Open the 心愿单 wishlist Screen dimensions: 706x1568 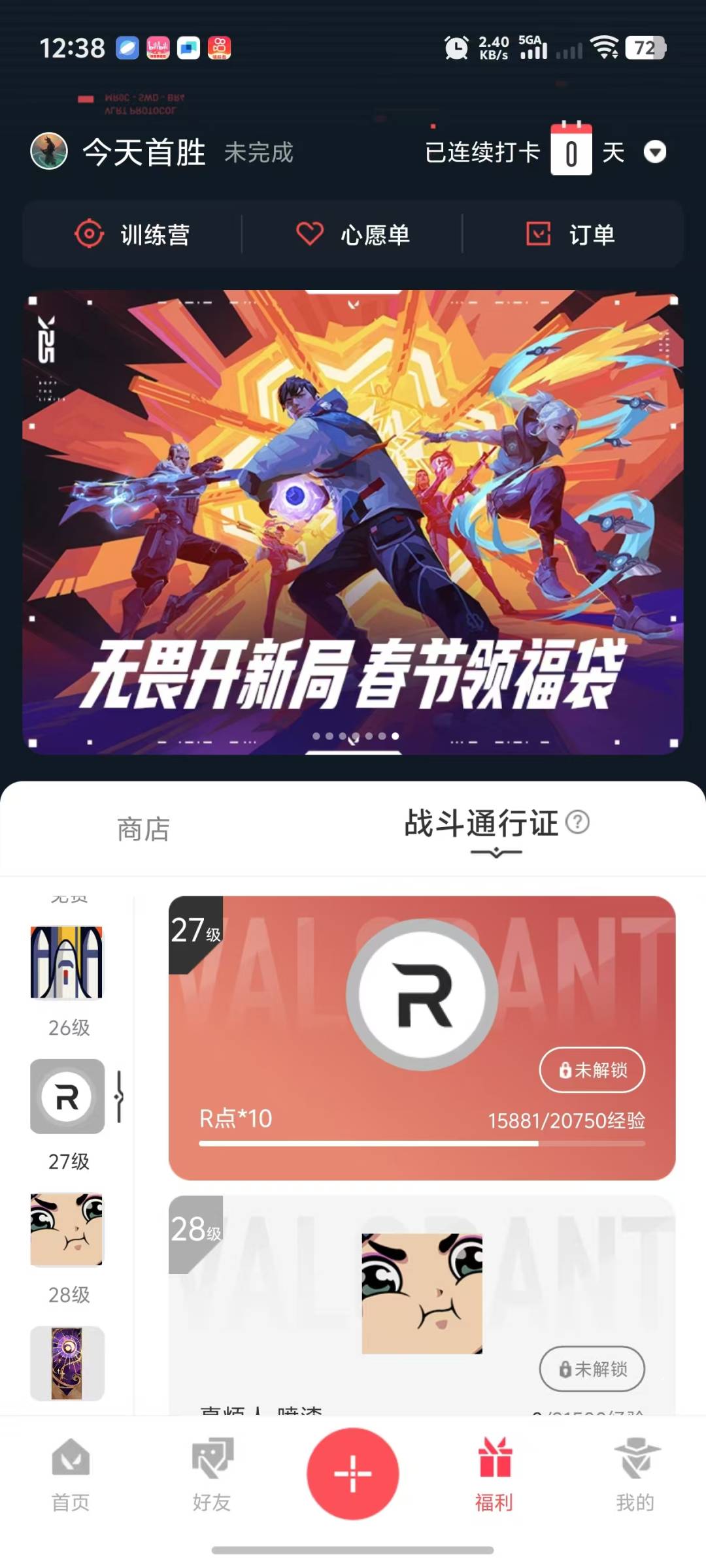[x=353, y=235]
